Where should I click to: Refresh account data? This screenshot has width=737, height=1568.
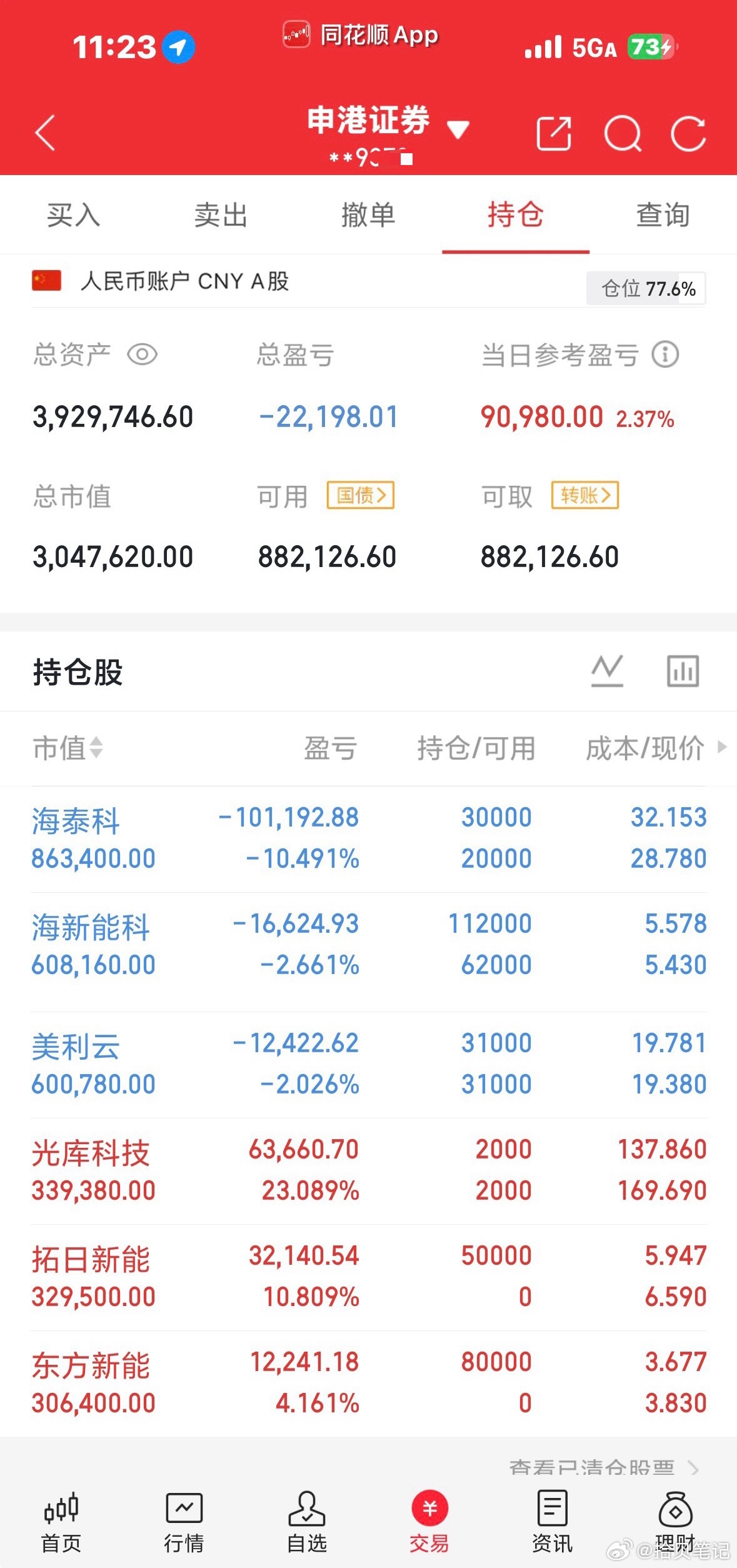(688, 133)
